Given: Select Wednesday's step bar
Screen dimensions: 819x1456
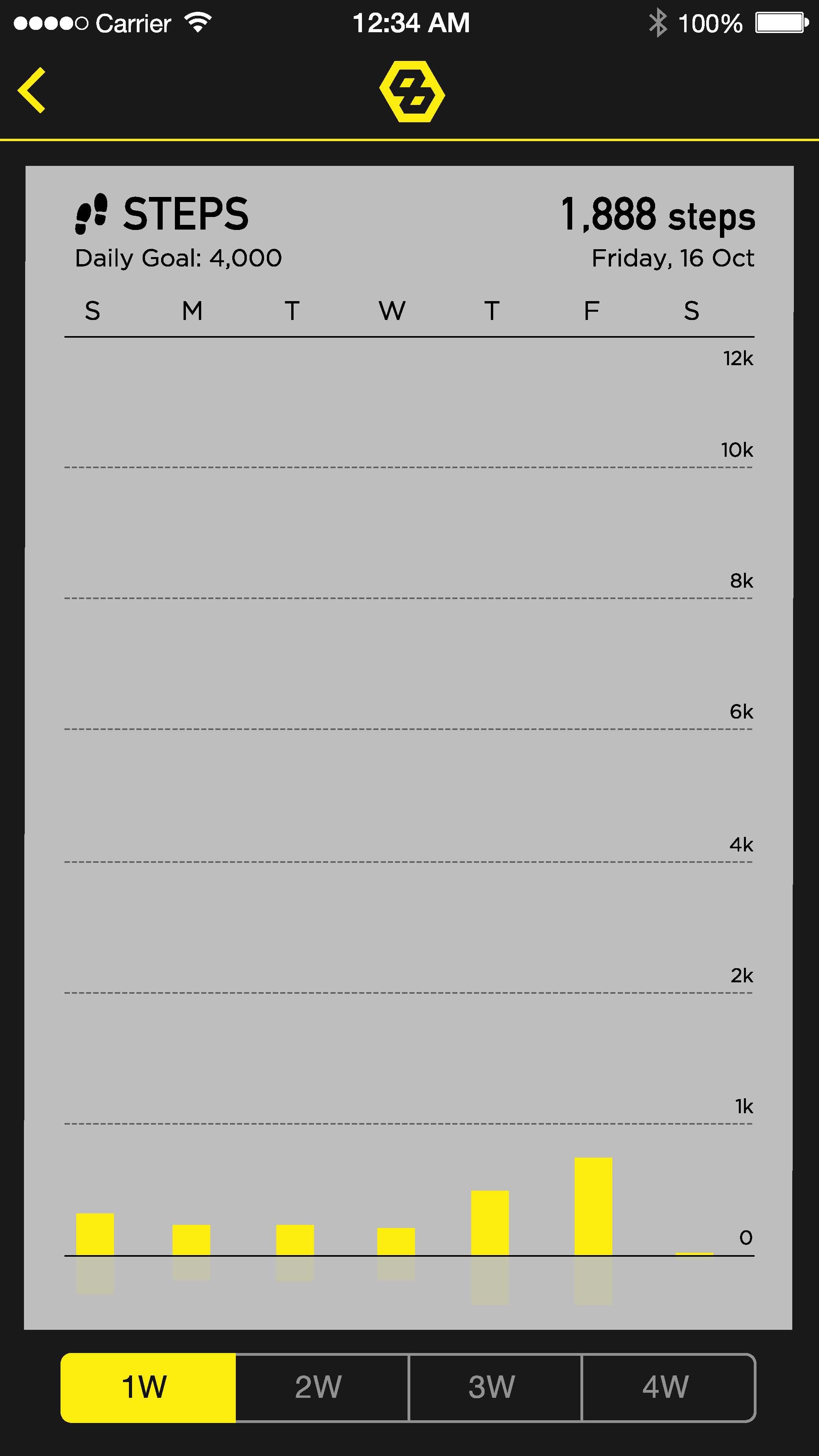Looking at the screenshot, I should click(396, 1242).
